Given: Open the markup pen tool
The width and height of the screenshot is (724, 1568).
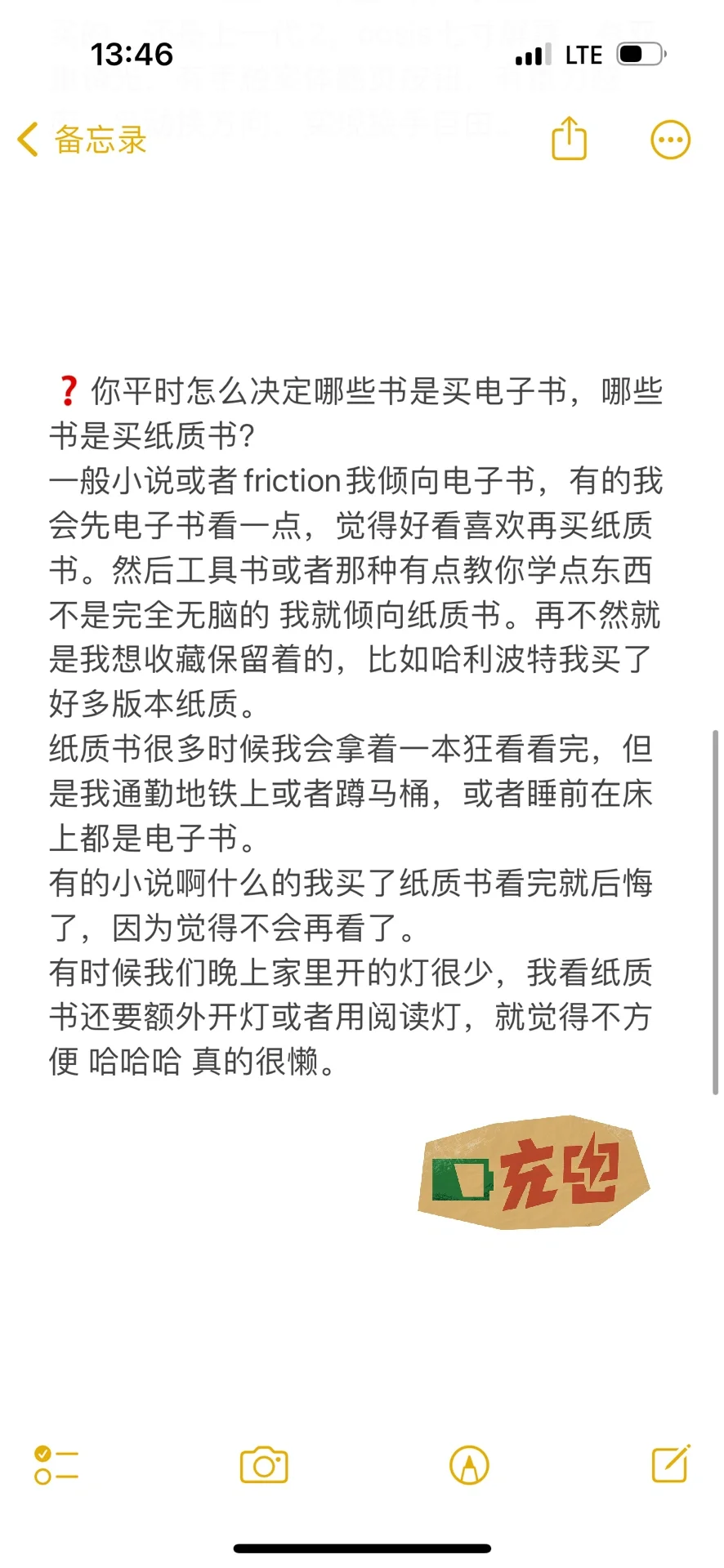Looking at the screenshot, I should (469, 1465).
